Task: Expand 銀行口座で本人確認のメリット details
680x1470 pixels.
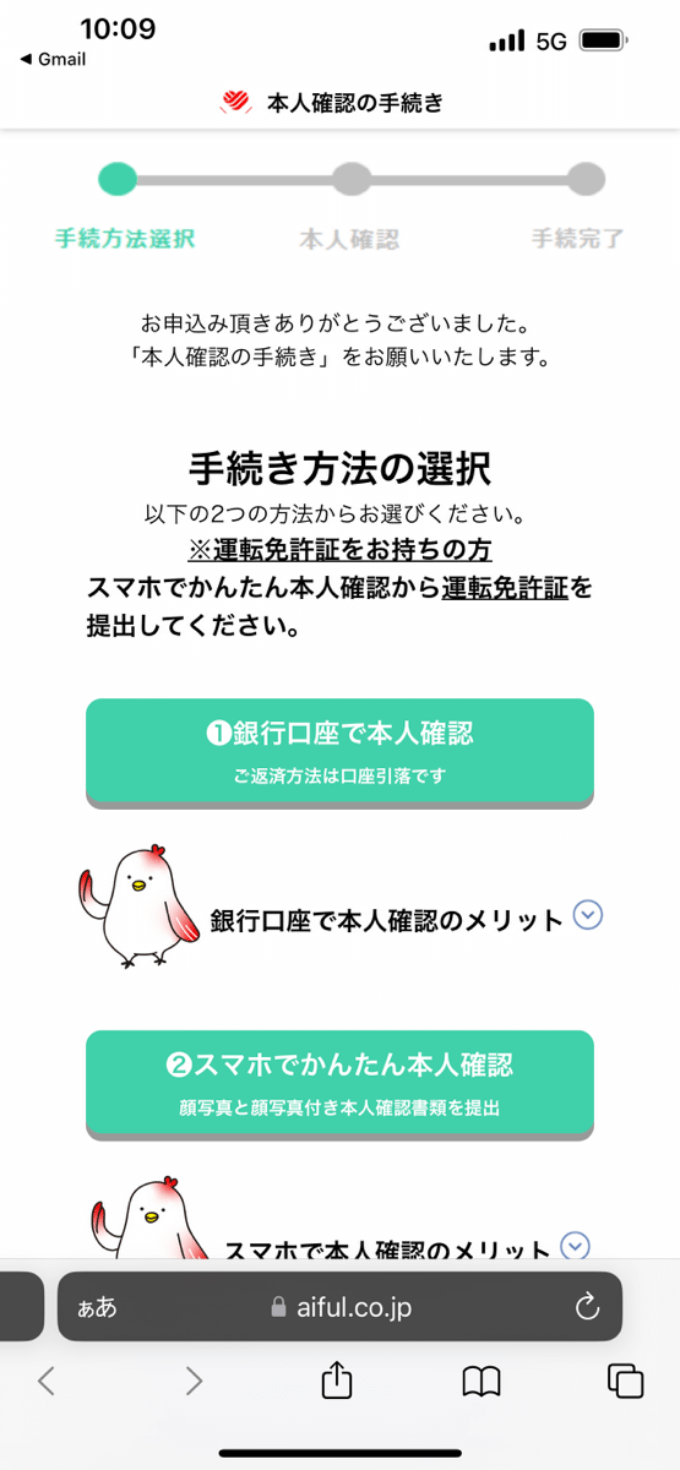Action: (x=588, y=915)
